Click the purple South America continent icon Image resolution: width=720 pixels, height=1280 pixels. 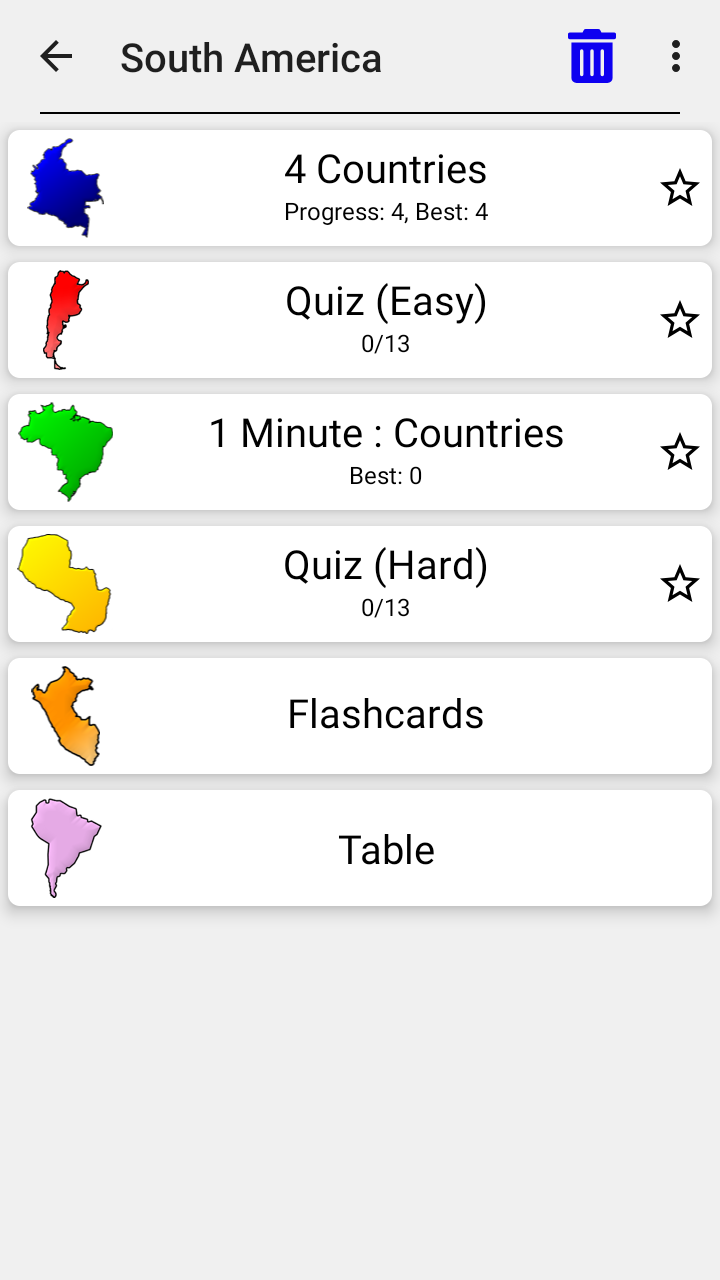coord(65,847)
